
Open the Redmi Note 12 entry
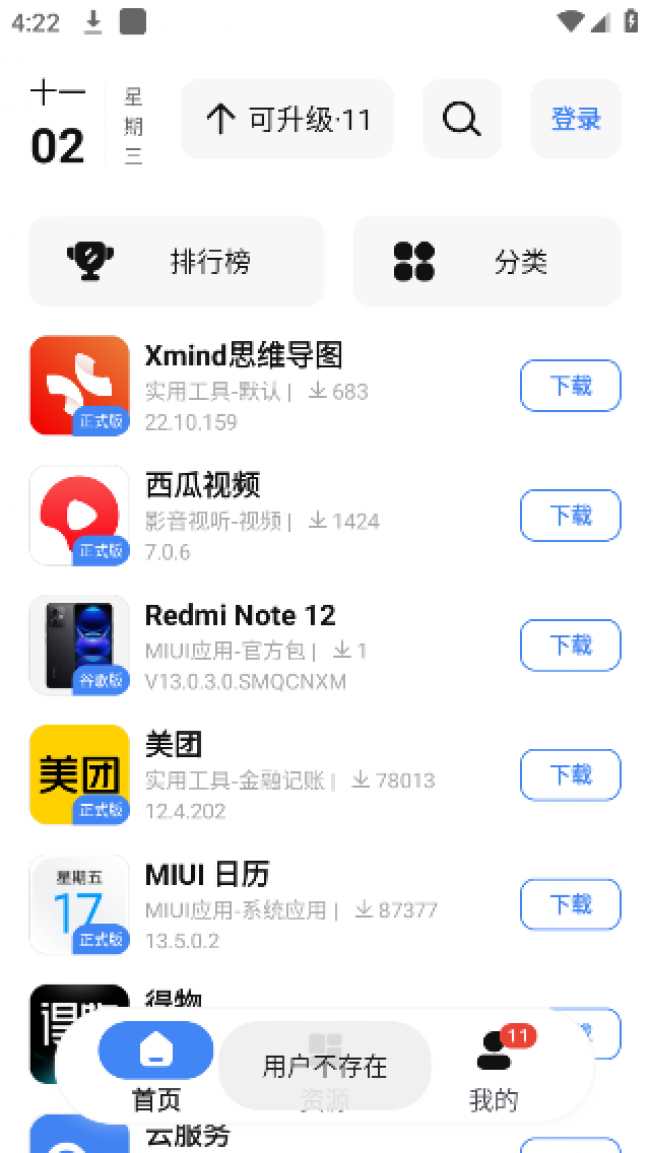pyautogui.click(x=240, y=616)
